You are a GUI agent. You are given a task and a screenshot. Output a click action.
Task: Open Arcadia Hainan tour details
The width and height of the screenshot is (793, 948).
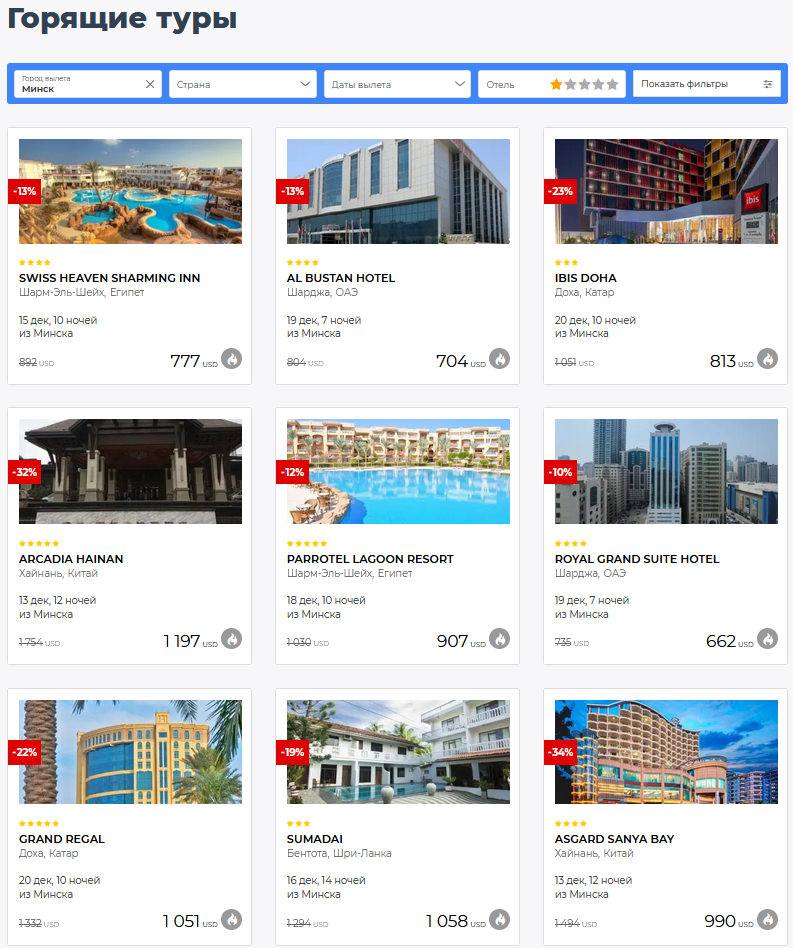[x=71, y=559]
